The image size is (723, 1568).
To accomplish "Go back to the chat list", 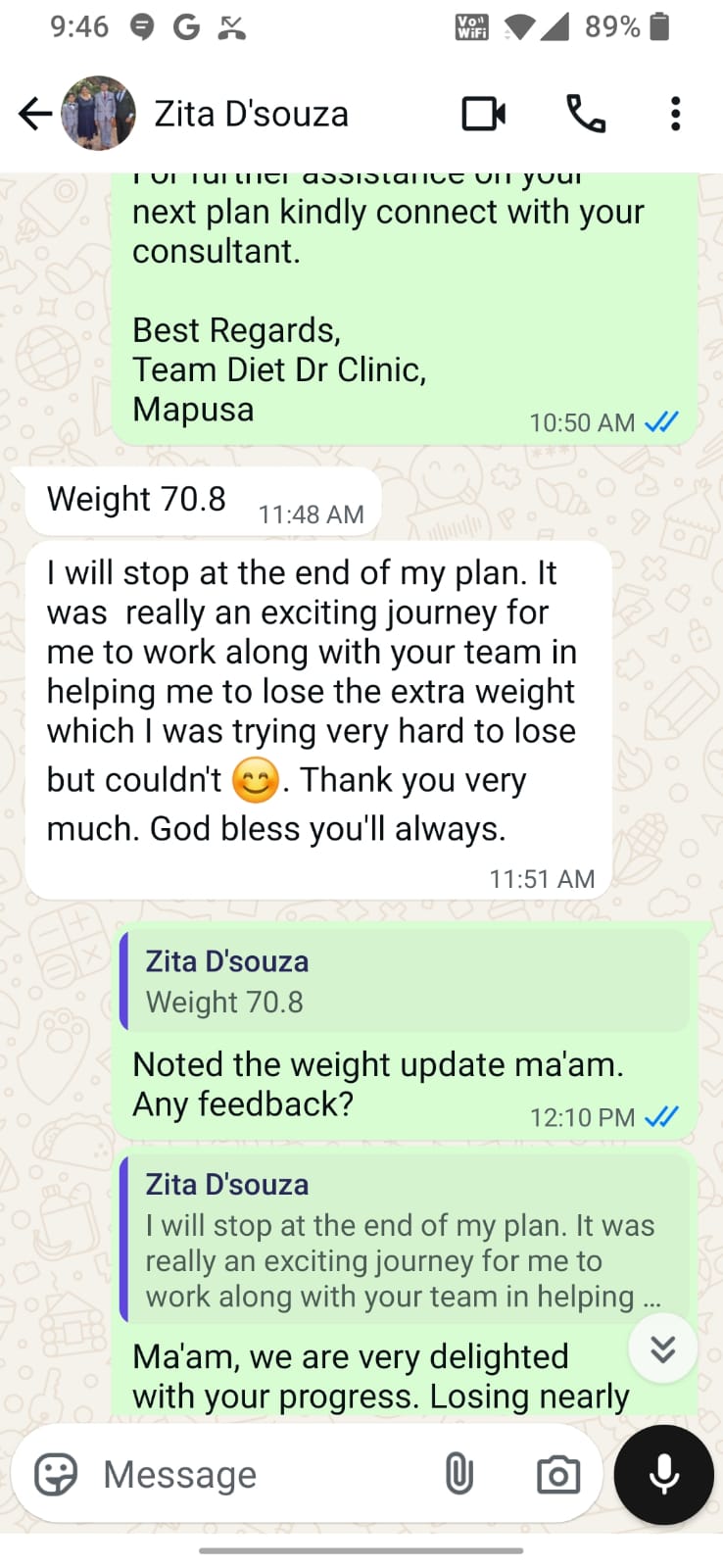I will click(x=34, y=114).
